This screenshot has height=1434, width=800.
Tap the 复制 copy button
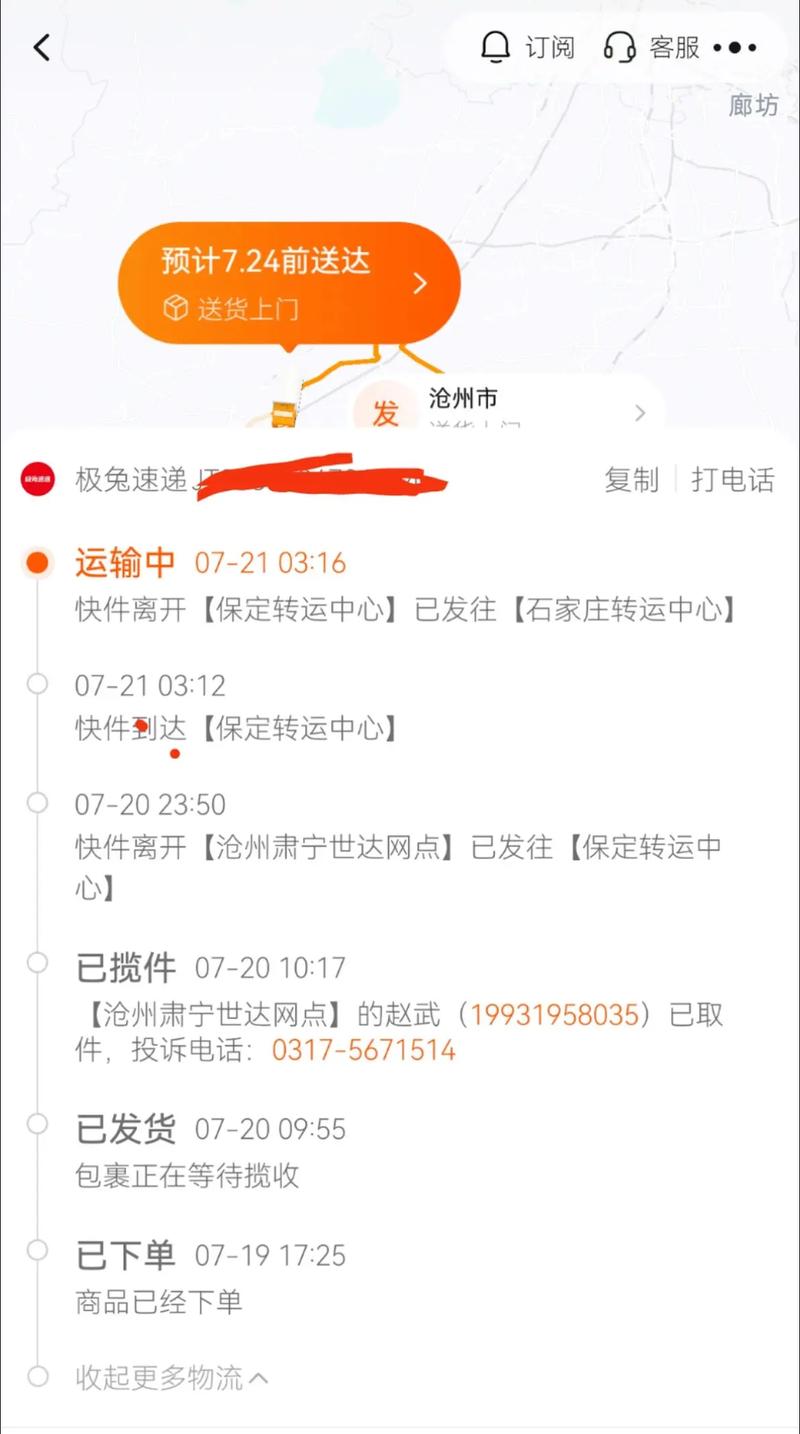click(632, 480)
